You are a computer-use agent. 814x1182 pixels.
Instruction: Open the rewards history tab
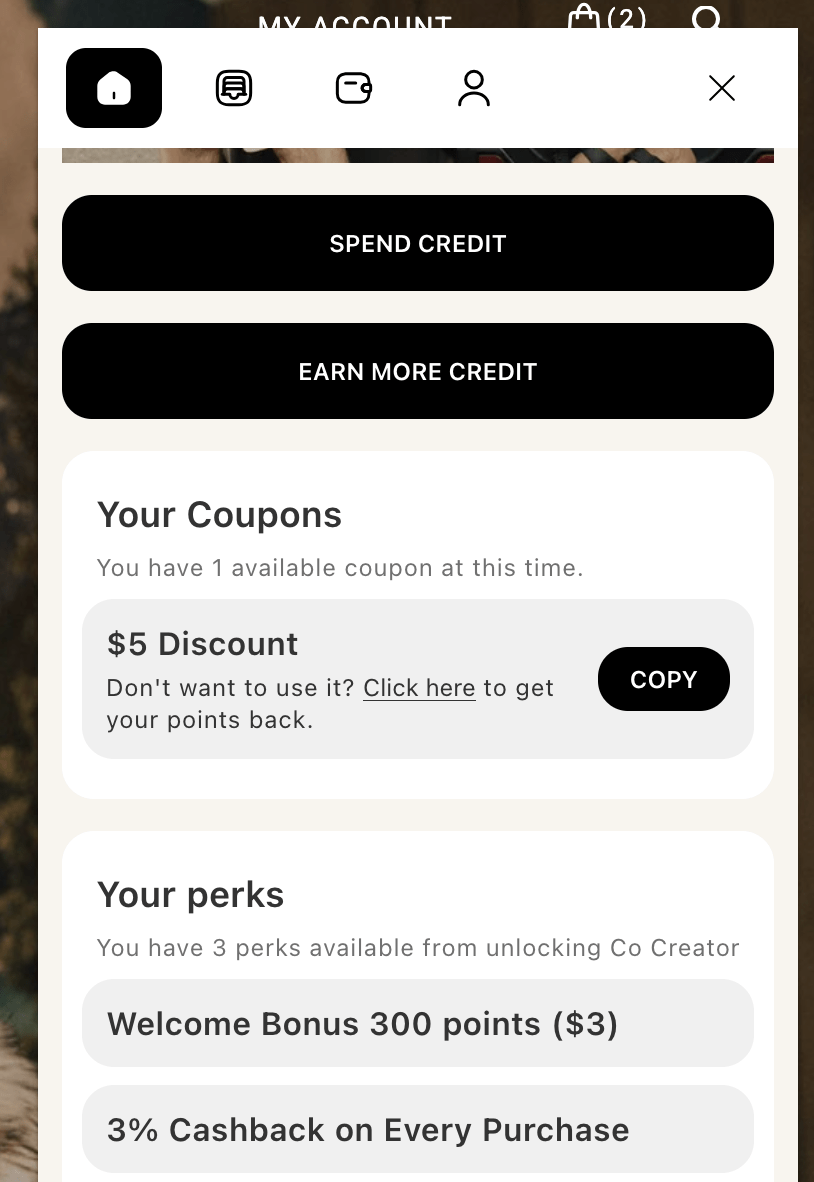coord(234,88)
